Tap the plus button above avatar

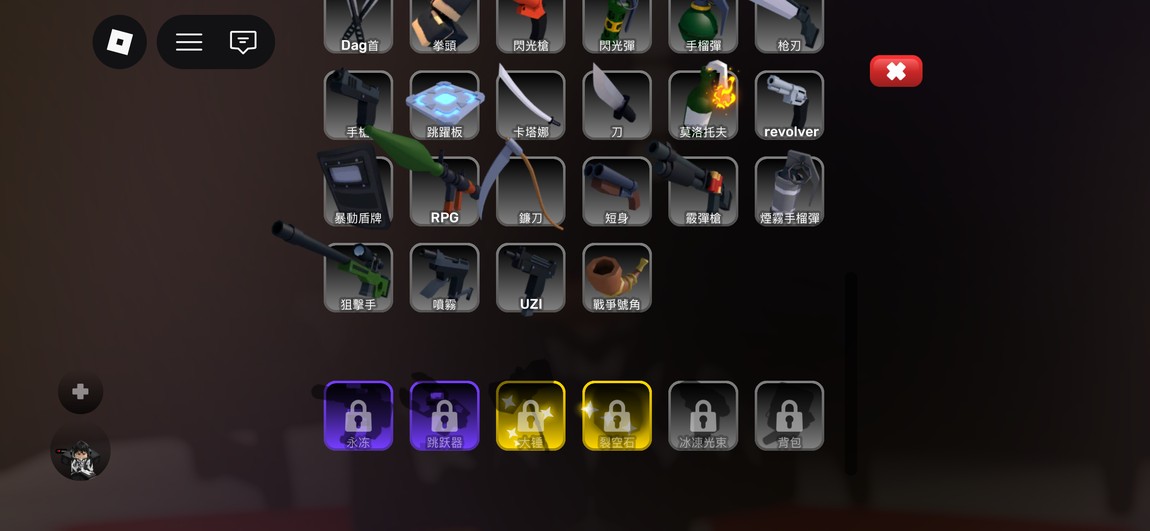(81, 392)
